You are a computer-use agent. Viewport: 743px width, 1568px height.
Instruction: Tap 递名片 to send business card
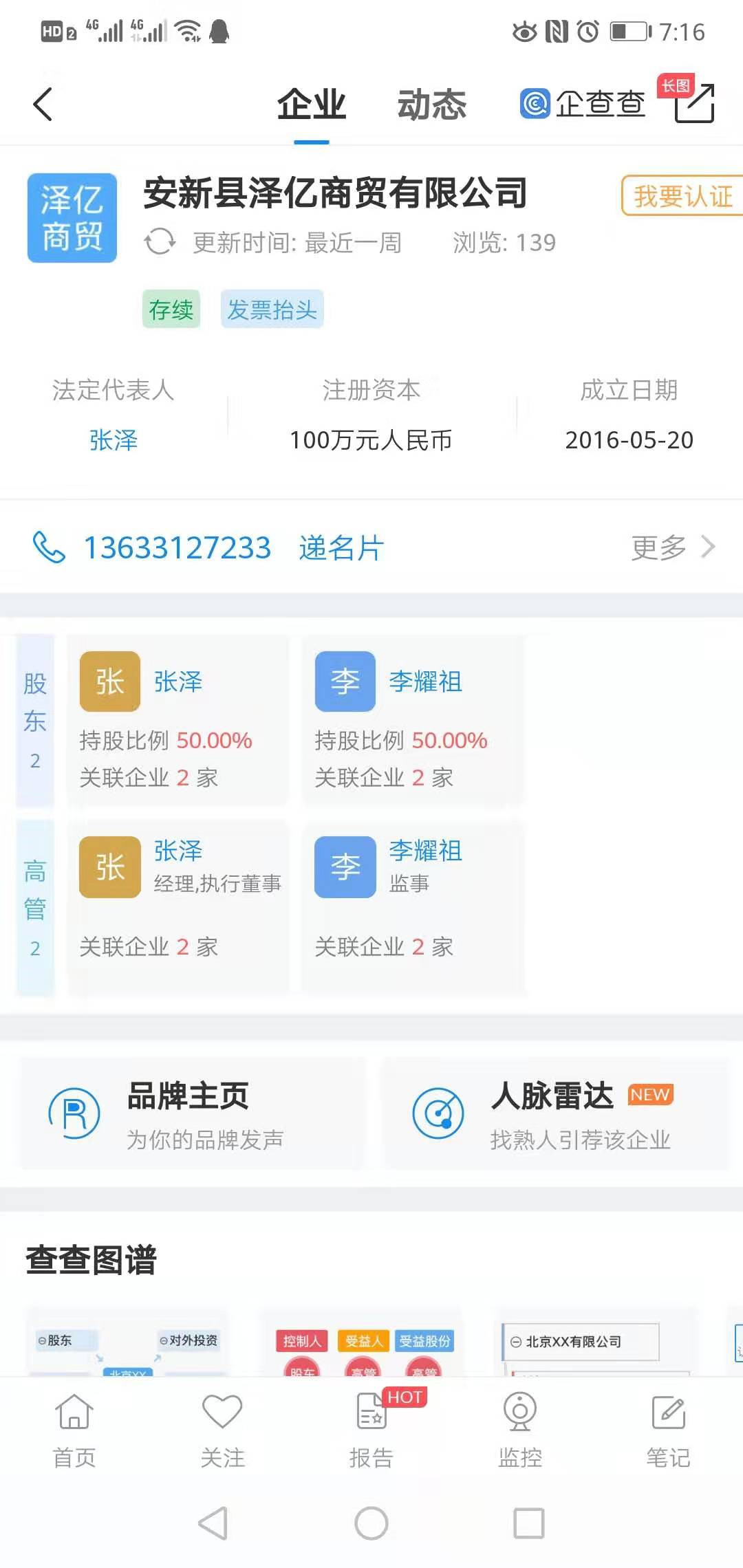(x=341, y=548)
